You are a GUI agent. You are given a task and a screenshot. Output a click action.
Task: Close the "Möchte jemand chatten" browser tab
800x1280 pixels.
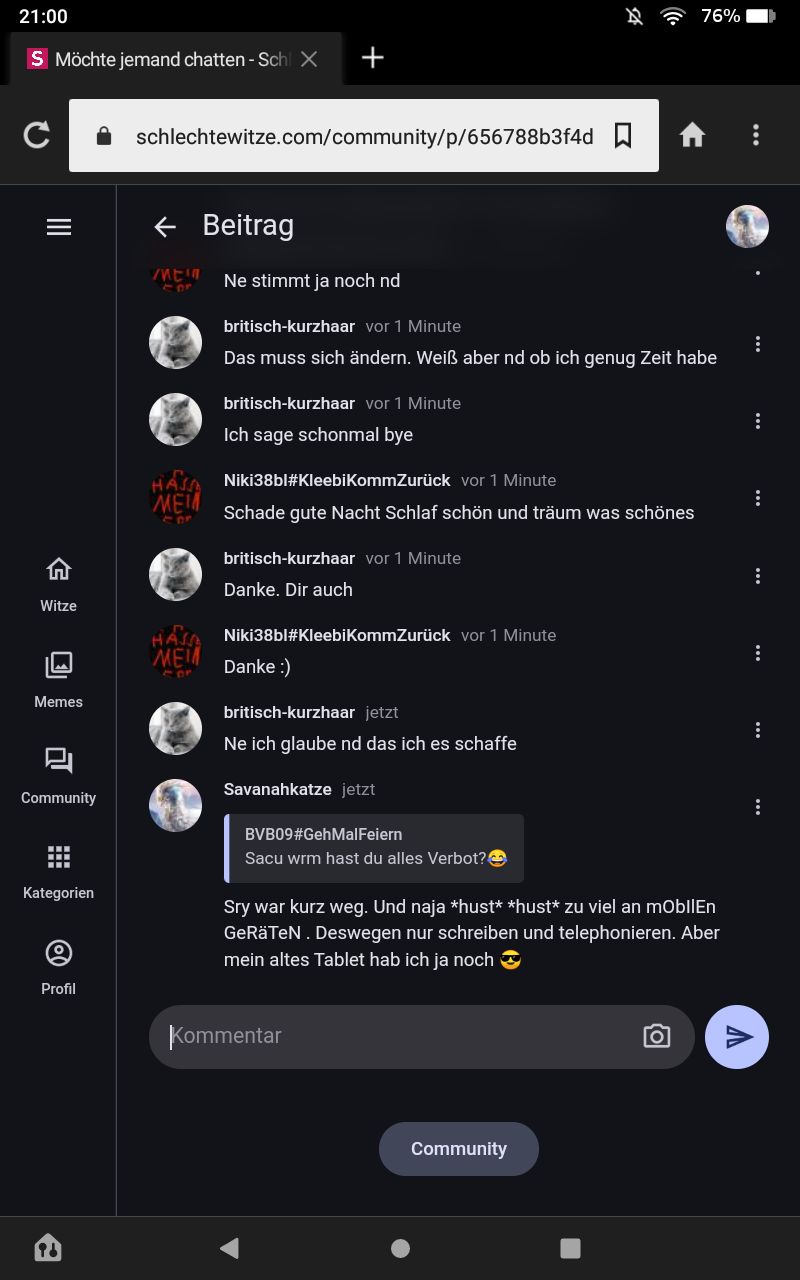tap(309, 59)
